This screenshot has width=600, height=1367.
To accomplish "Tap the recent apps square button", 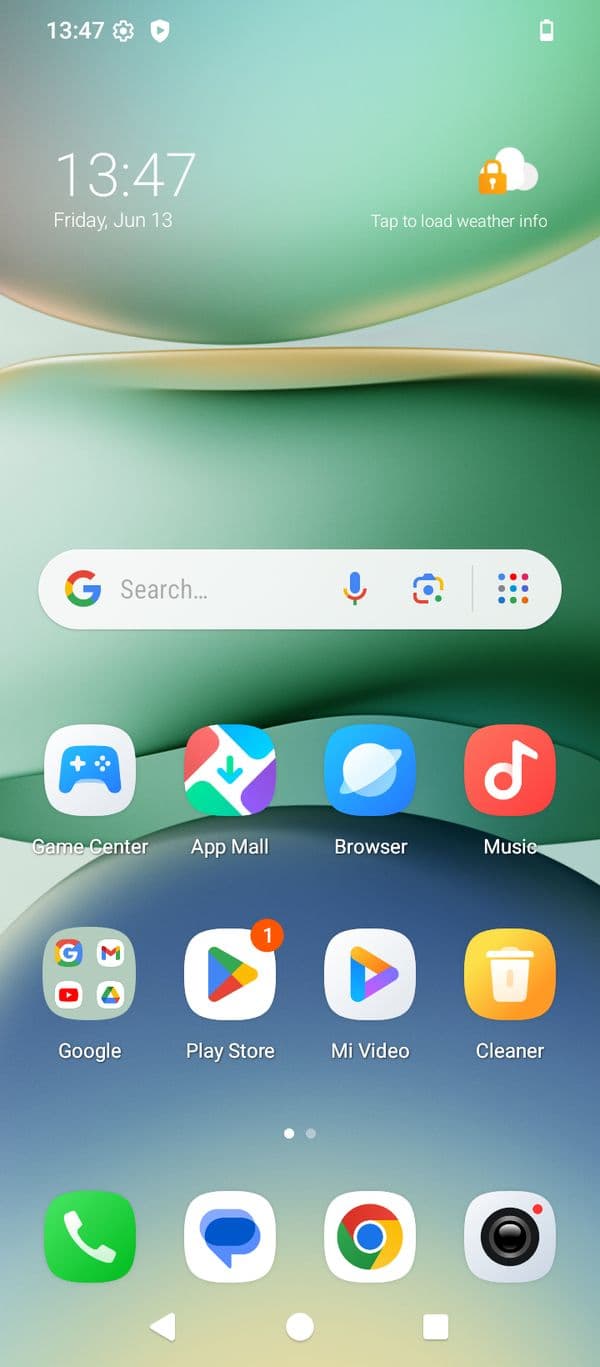I will (x=435, y=1327).
